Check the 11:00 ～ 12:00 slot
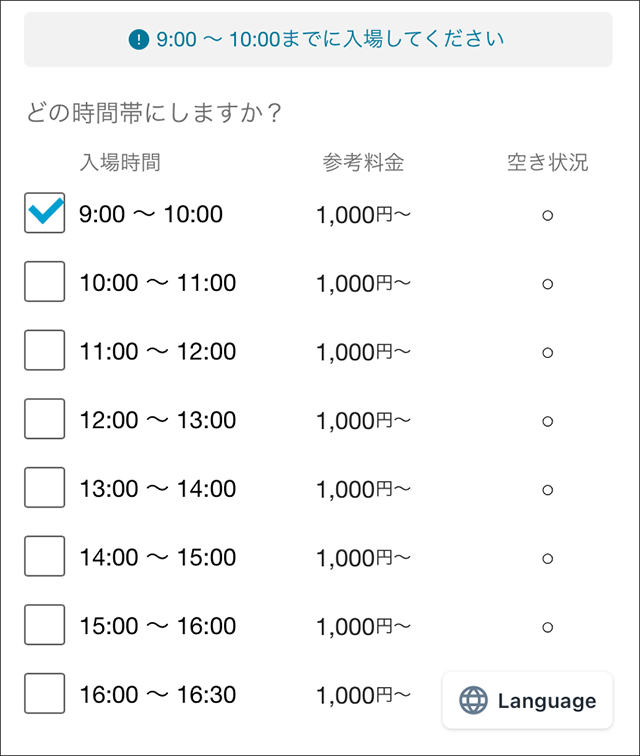 (45, 351)
